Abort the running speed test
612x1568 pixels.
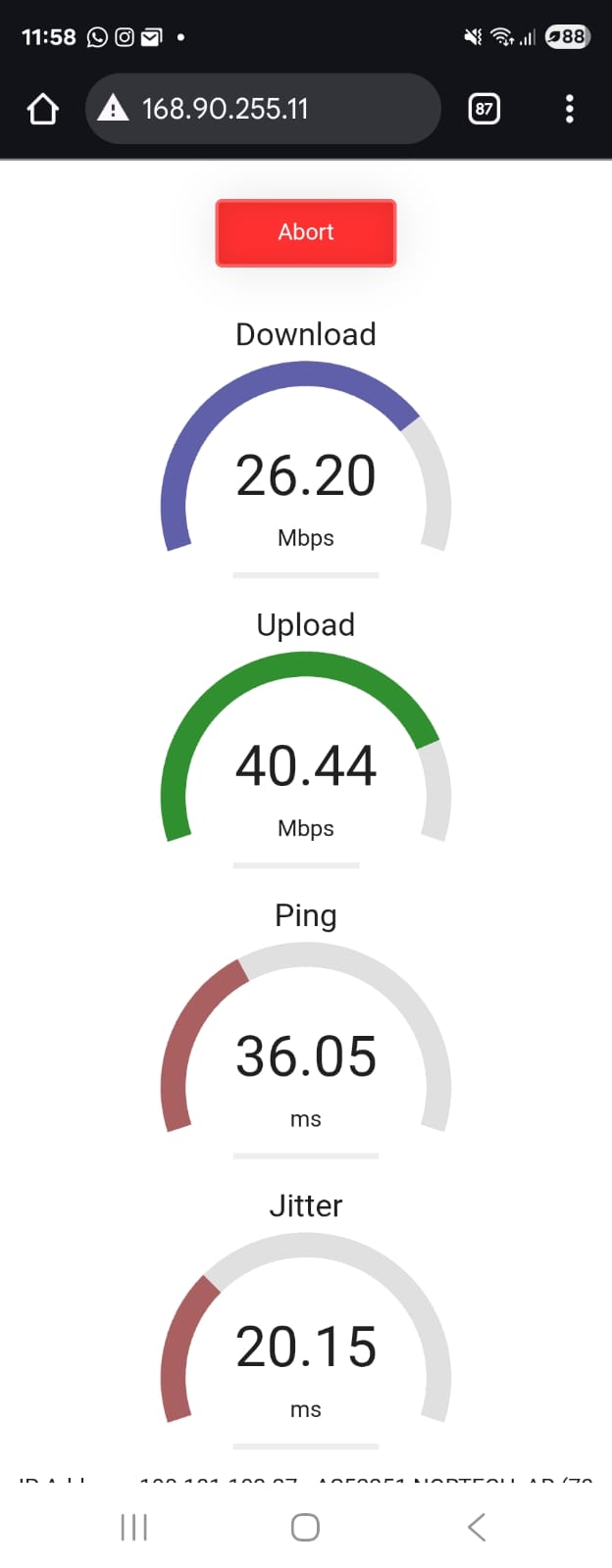[305, 232]
